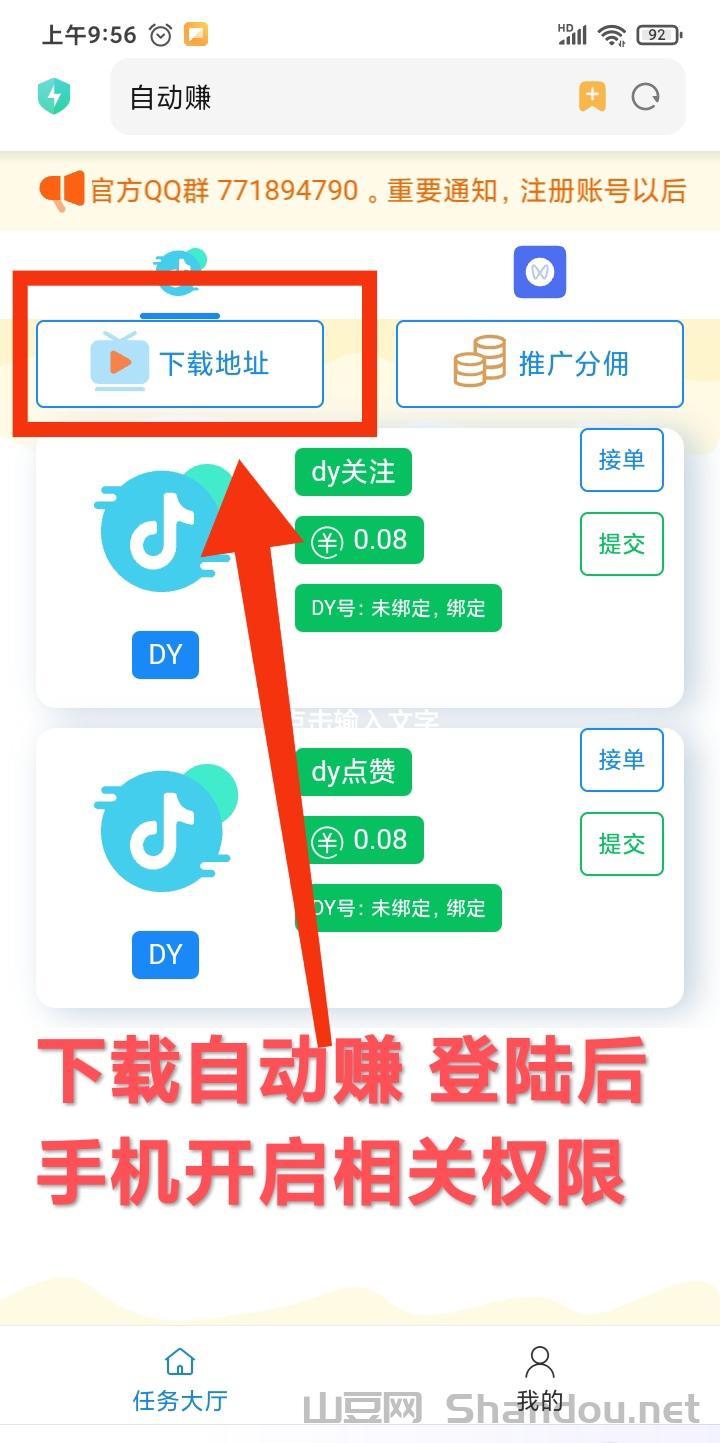Open the browser shield icon
This screenshot has height=1443, width=720.
(x=54, y=97)
